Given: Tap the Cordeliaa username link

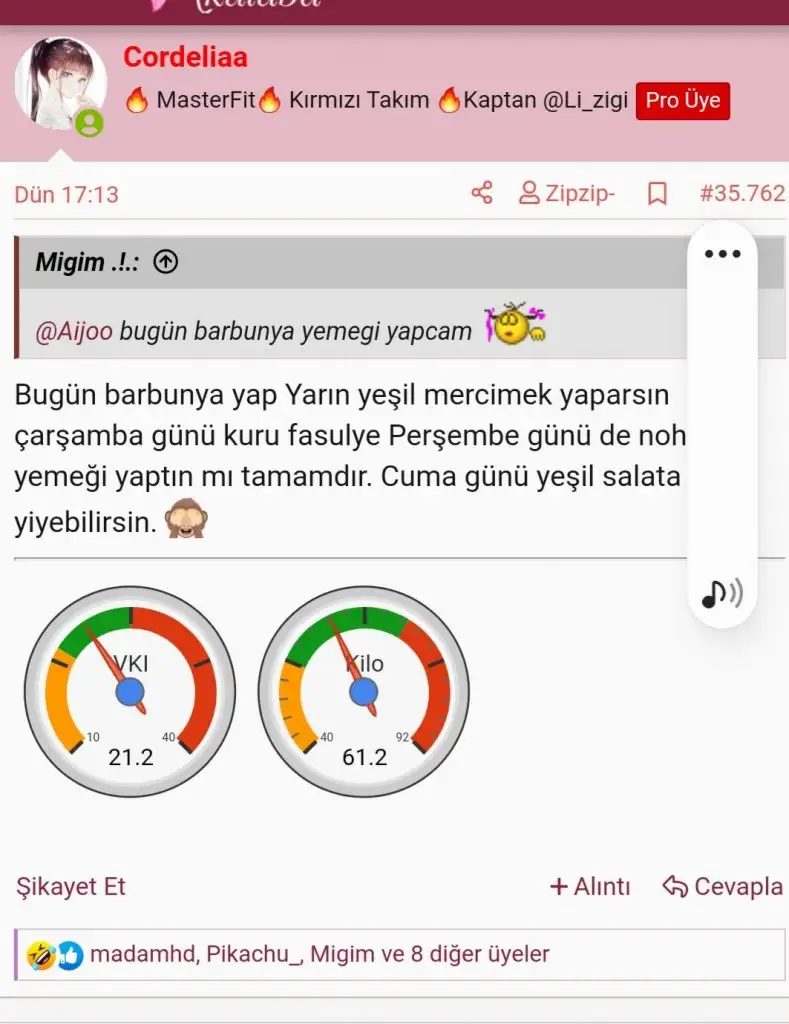Looking at the screenshot, I should (x=185, y=57).
